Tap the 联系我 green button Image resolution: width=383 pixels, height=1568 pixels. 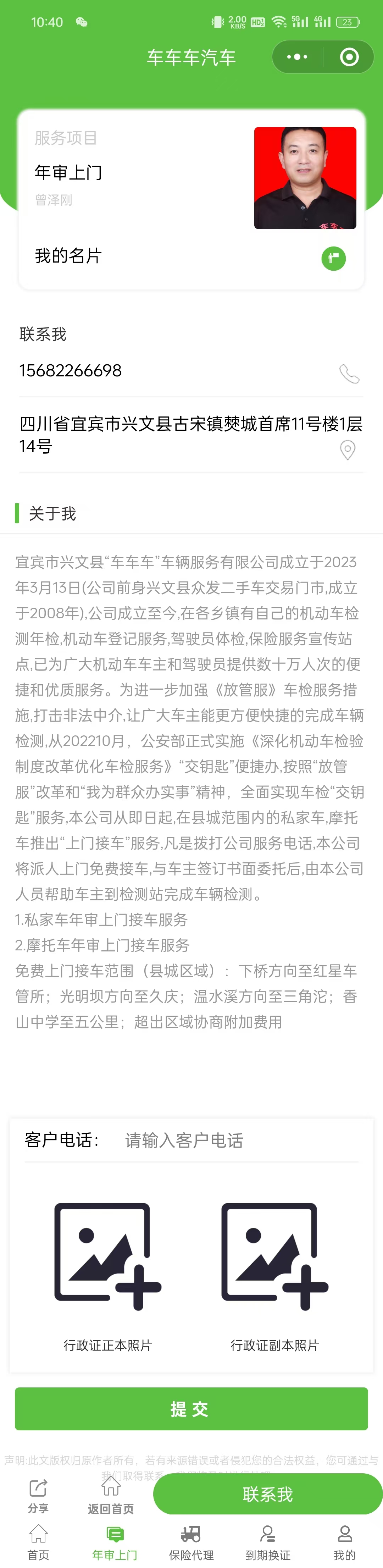click(x=268, y=1494)
